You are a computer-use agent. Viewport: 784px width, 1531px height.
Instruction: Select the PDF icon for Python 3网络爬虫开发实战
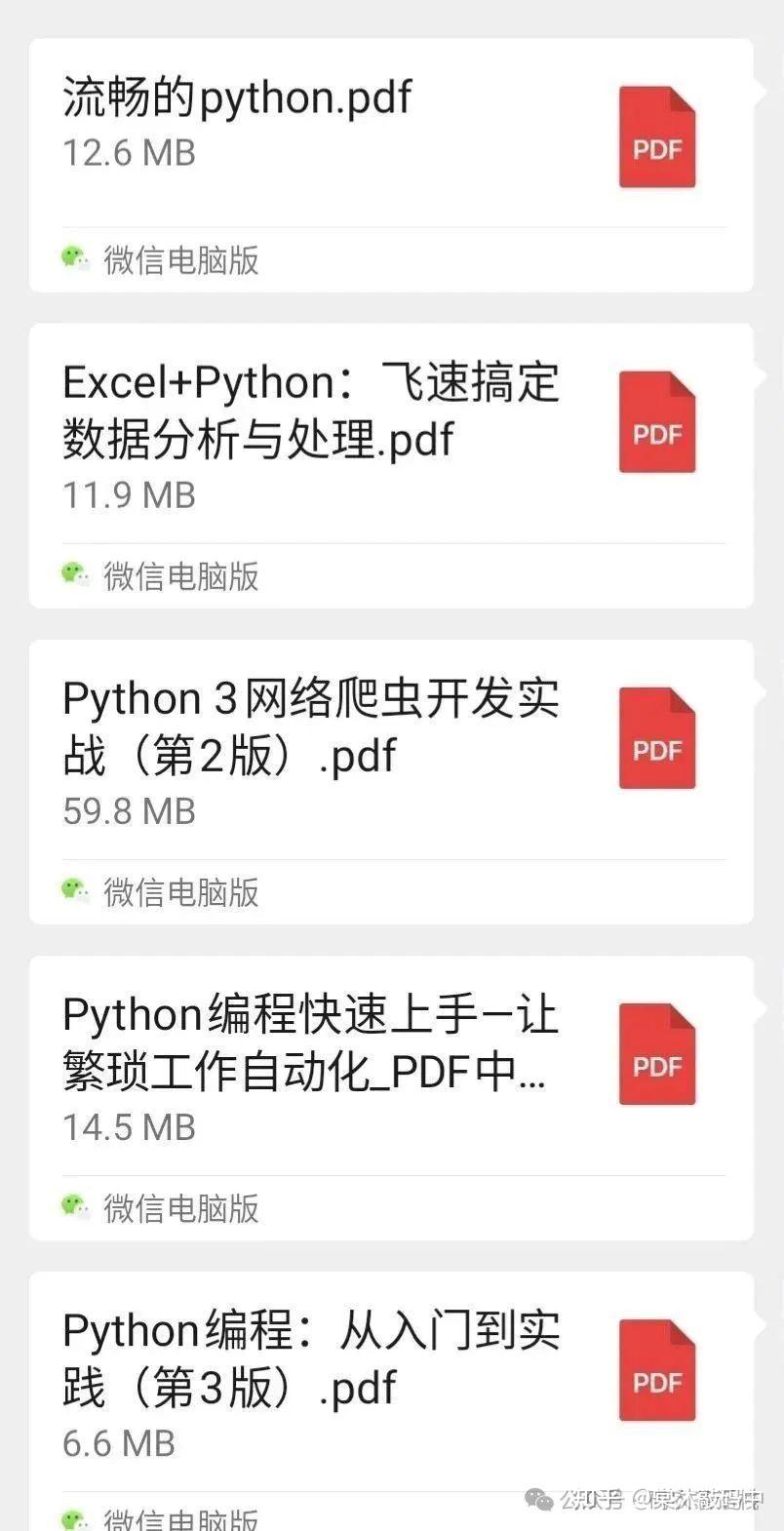[x=656, y=736]
